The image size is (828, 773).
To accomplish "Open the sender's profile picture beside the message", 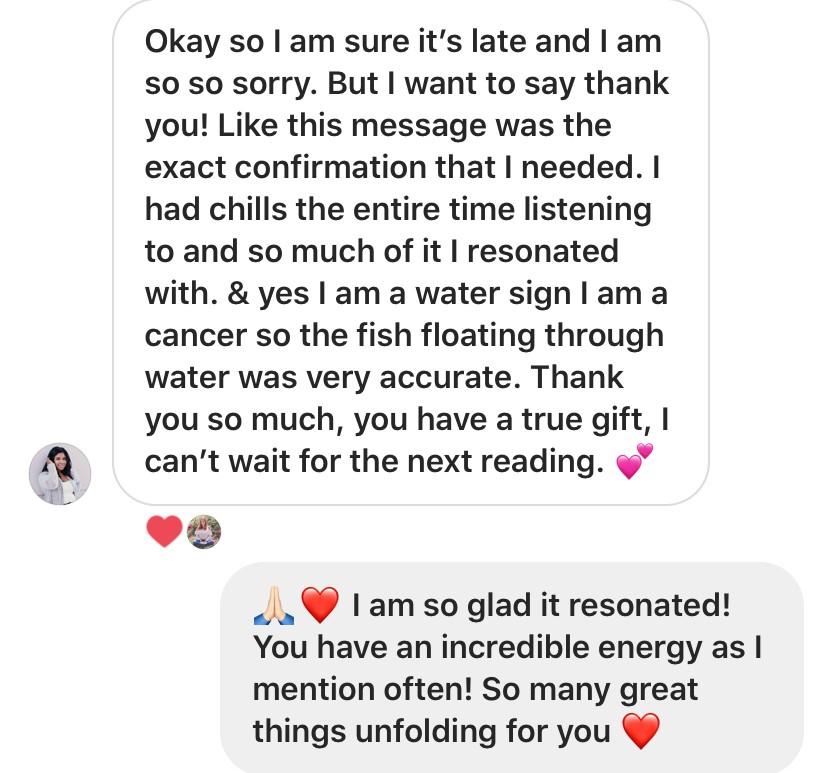I will point(60,473).
